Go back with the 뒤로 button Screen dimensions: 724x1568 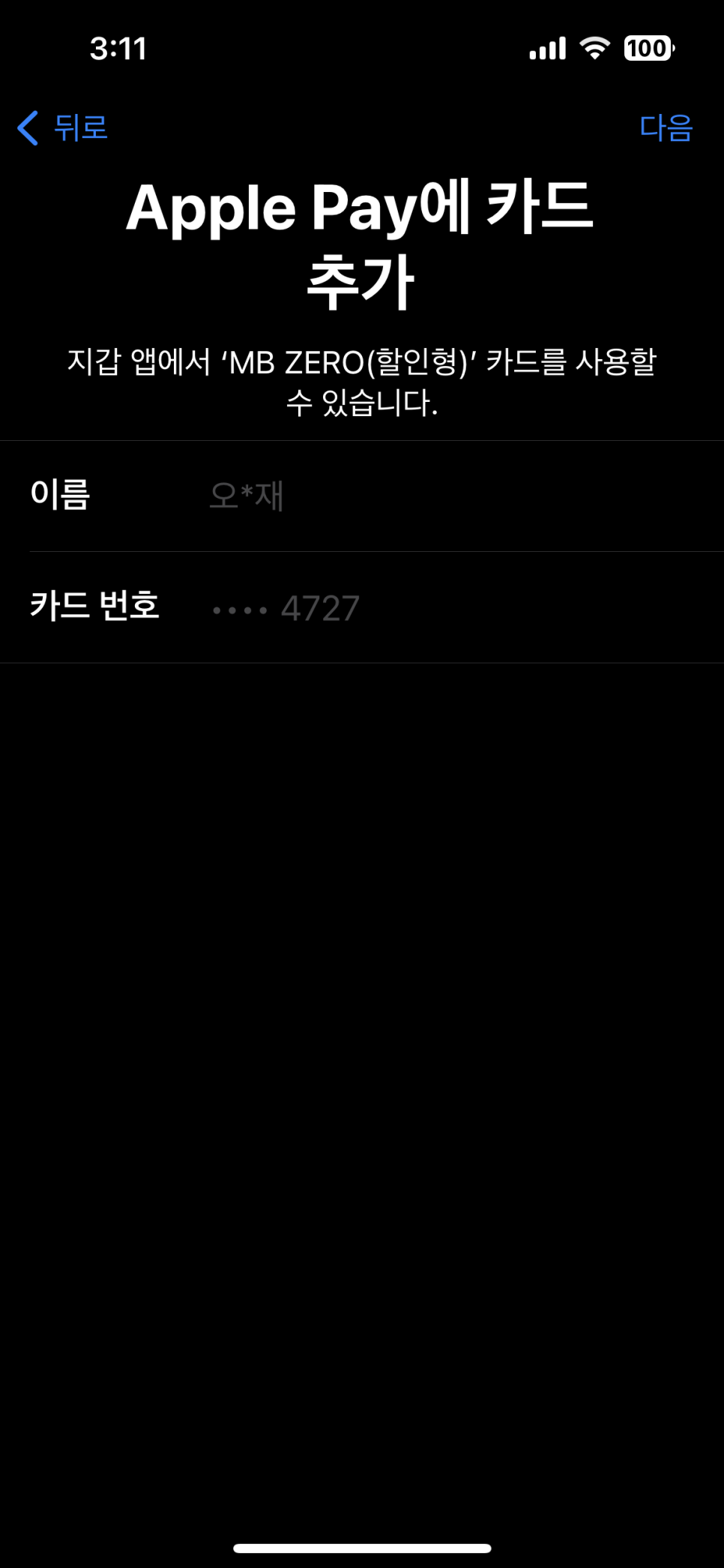coord(63,127)
